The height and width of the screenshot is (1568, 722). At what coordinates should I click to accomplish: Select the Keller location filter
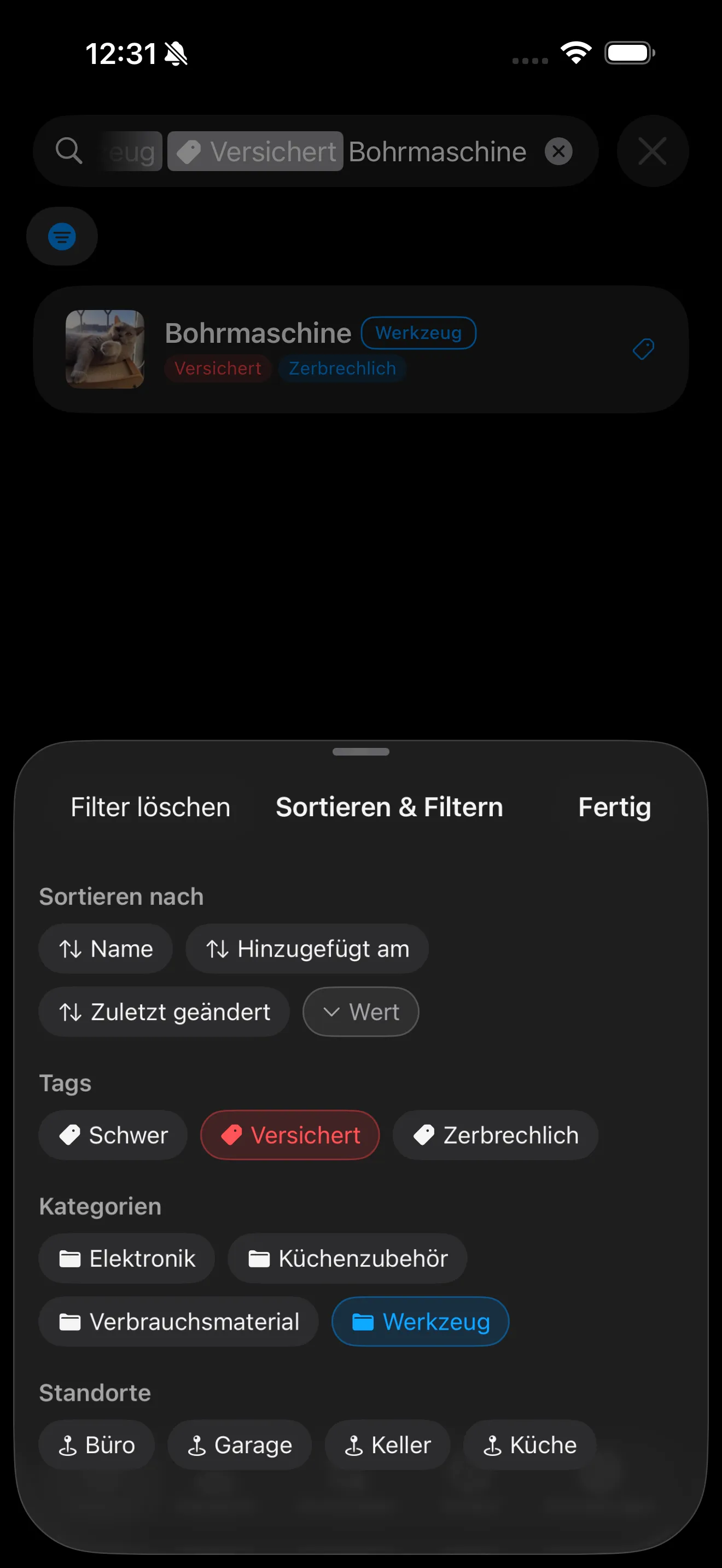(388, 1445)
